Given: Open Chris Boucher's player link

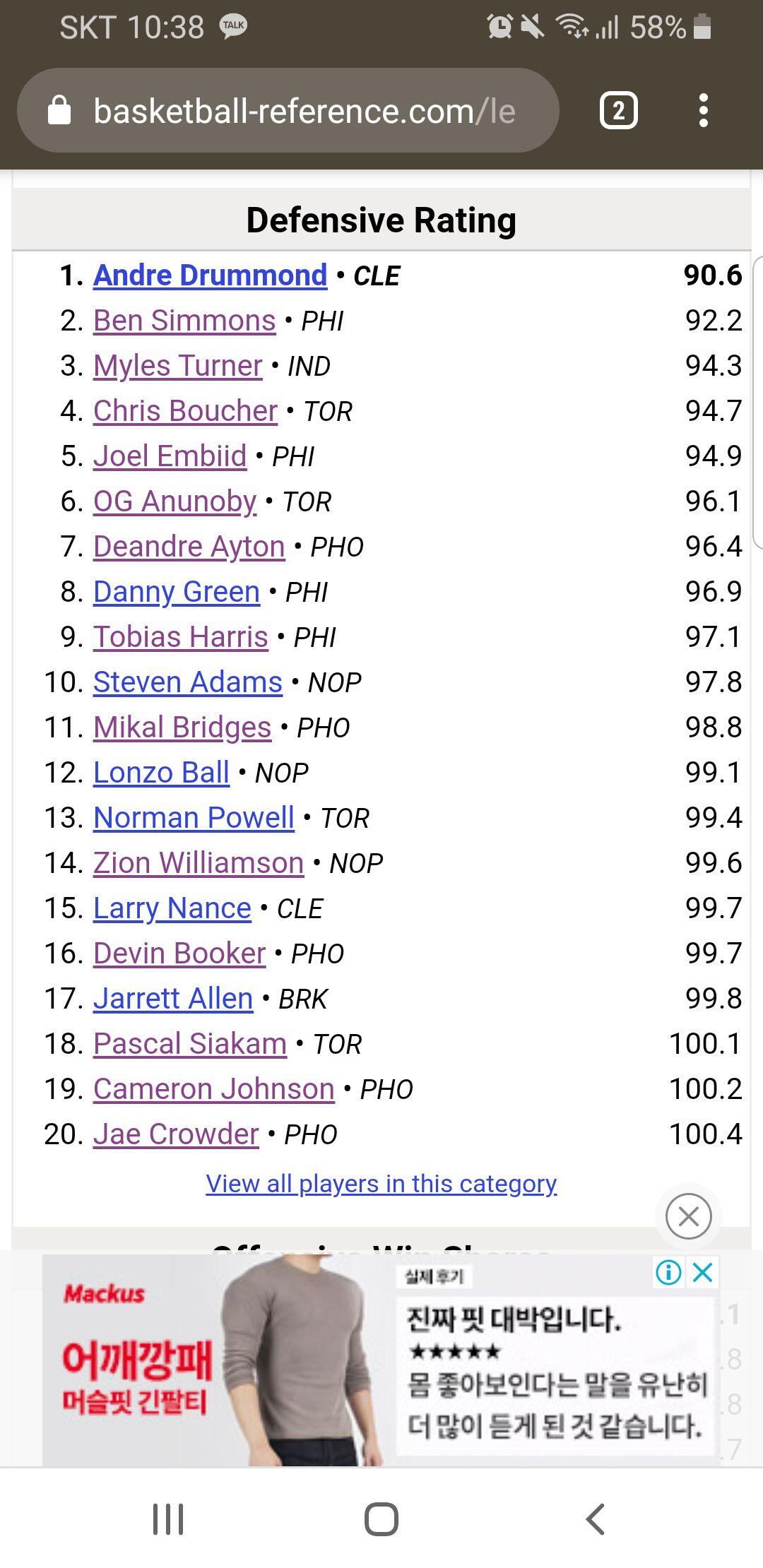Looking at the screenshot, I should click(x=186, y=411).
